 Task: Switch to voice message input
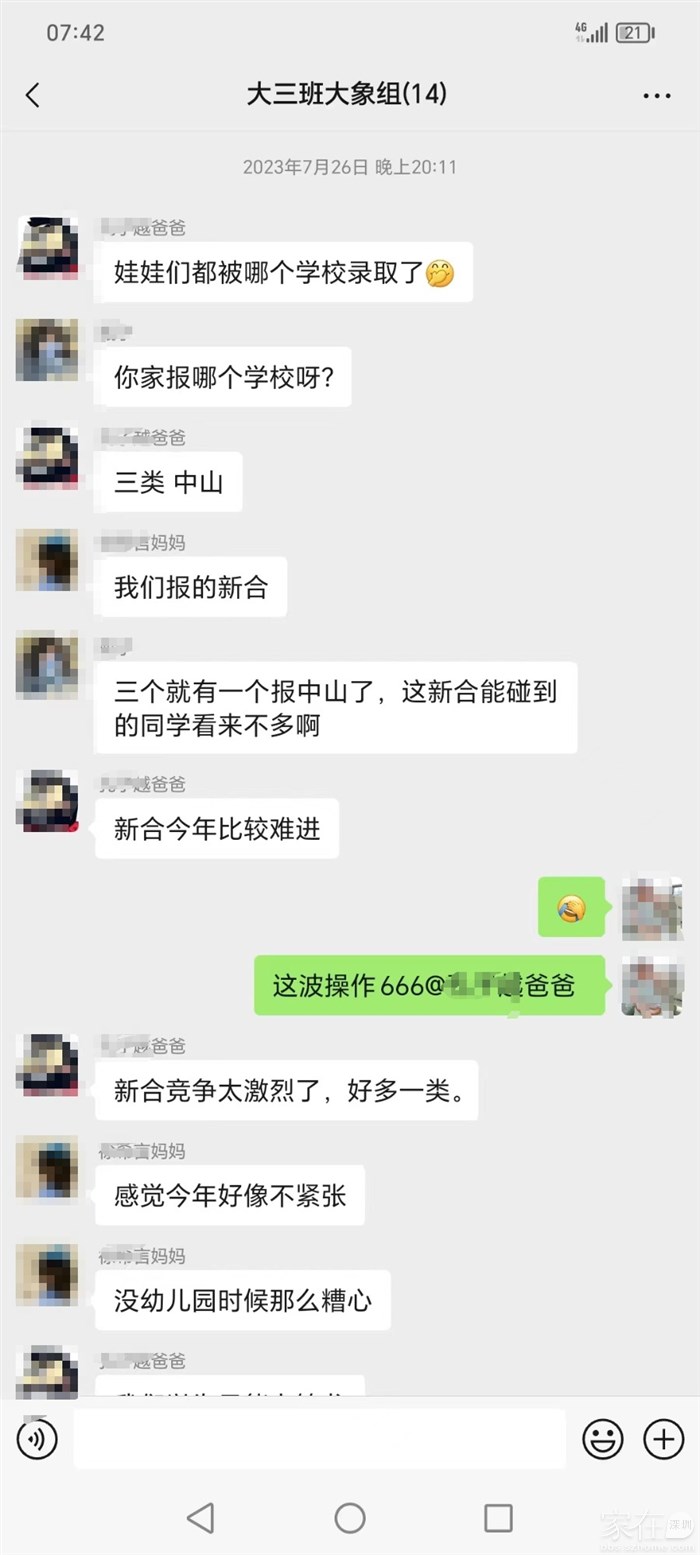(x=37, y=1439)
